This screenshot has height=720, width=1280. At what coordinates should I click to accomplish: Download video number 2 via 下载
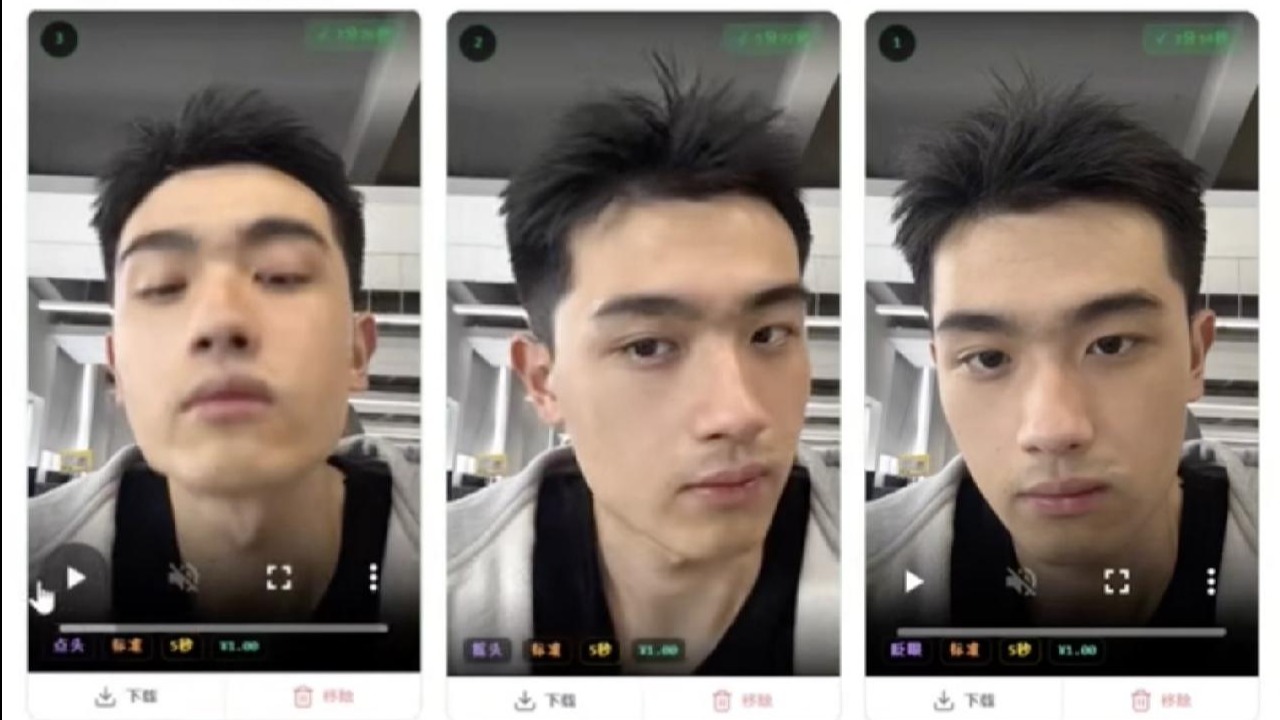pos(545,700)
